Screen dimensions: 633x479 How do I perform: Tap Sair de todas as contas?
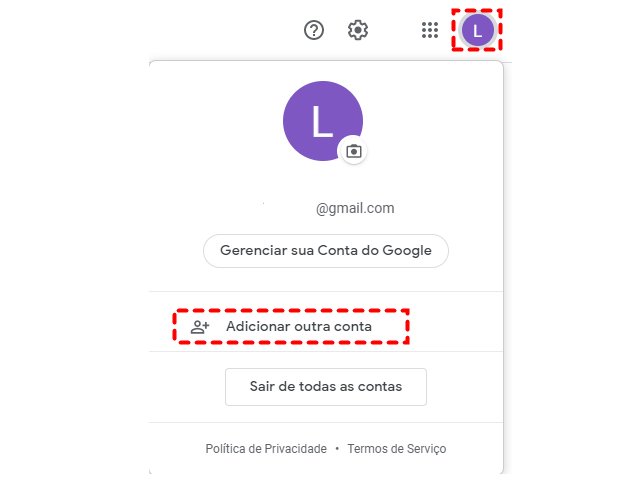[x=325, y=386]
